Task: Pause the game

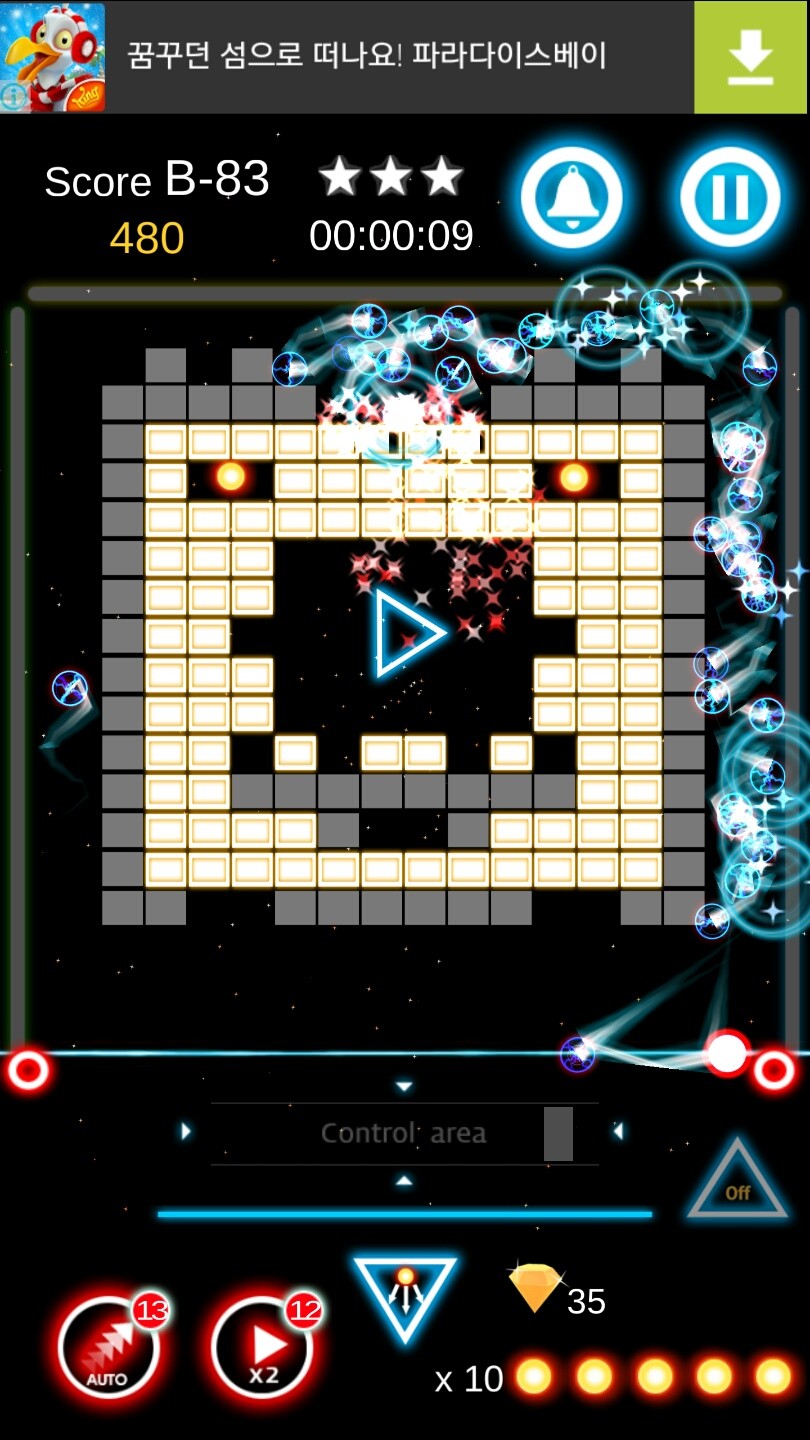Action: point(730,197)
